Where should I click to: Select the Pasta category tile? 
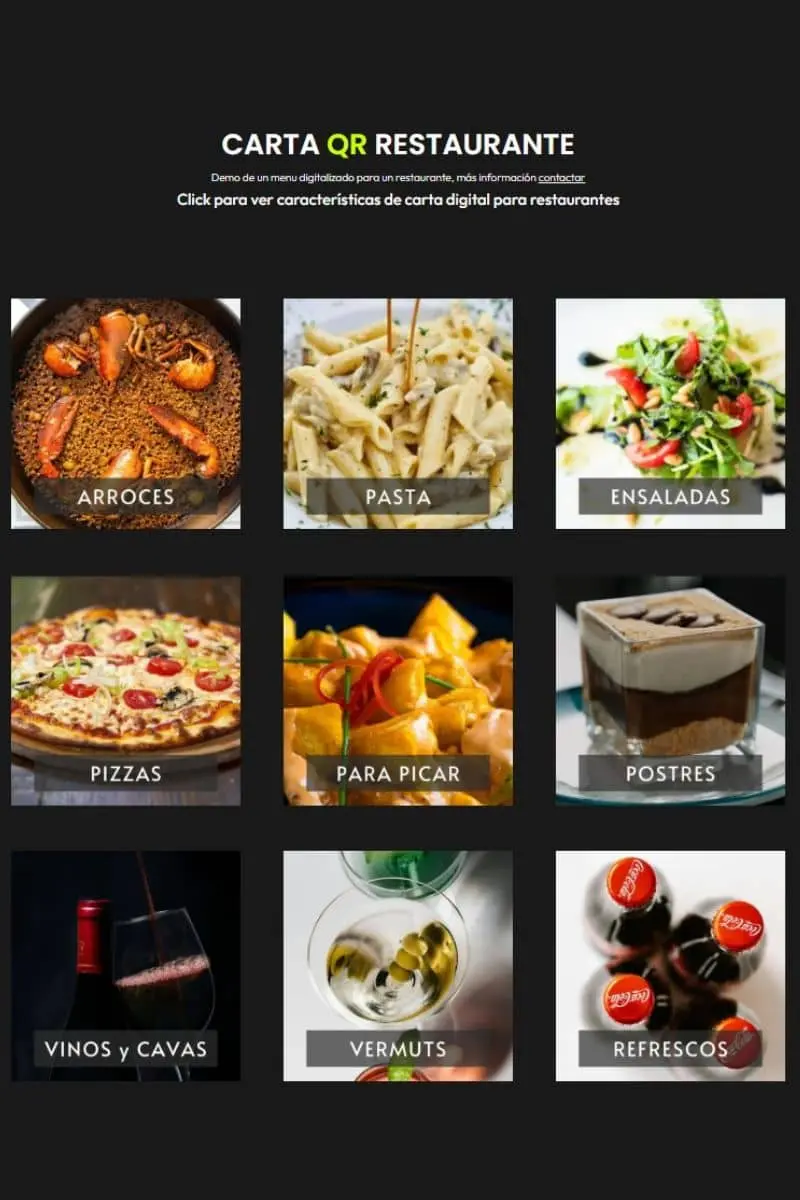[x=398, y=413]
